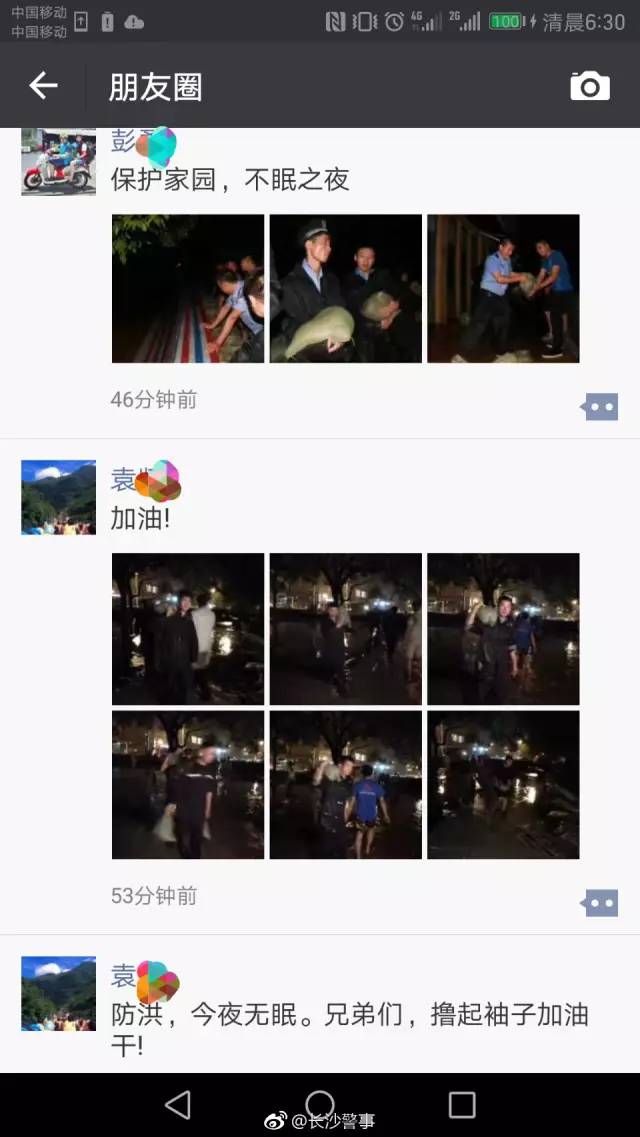The height and width of the screenshot is (1137, 640).
Task: Open the avatar beside the 防洪，今夜无眠 post
Action: coord(58,993)
